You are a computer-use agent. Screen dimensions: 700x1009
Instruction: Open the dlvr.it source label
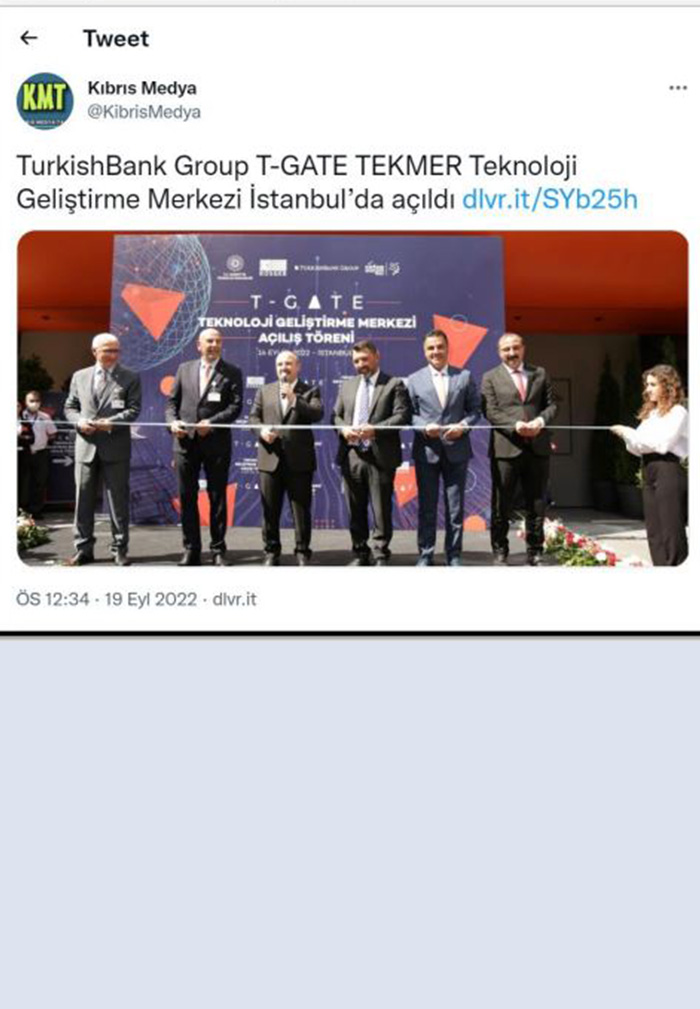[235, 600]
